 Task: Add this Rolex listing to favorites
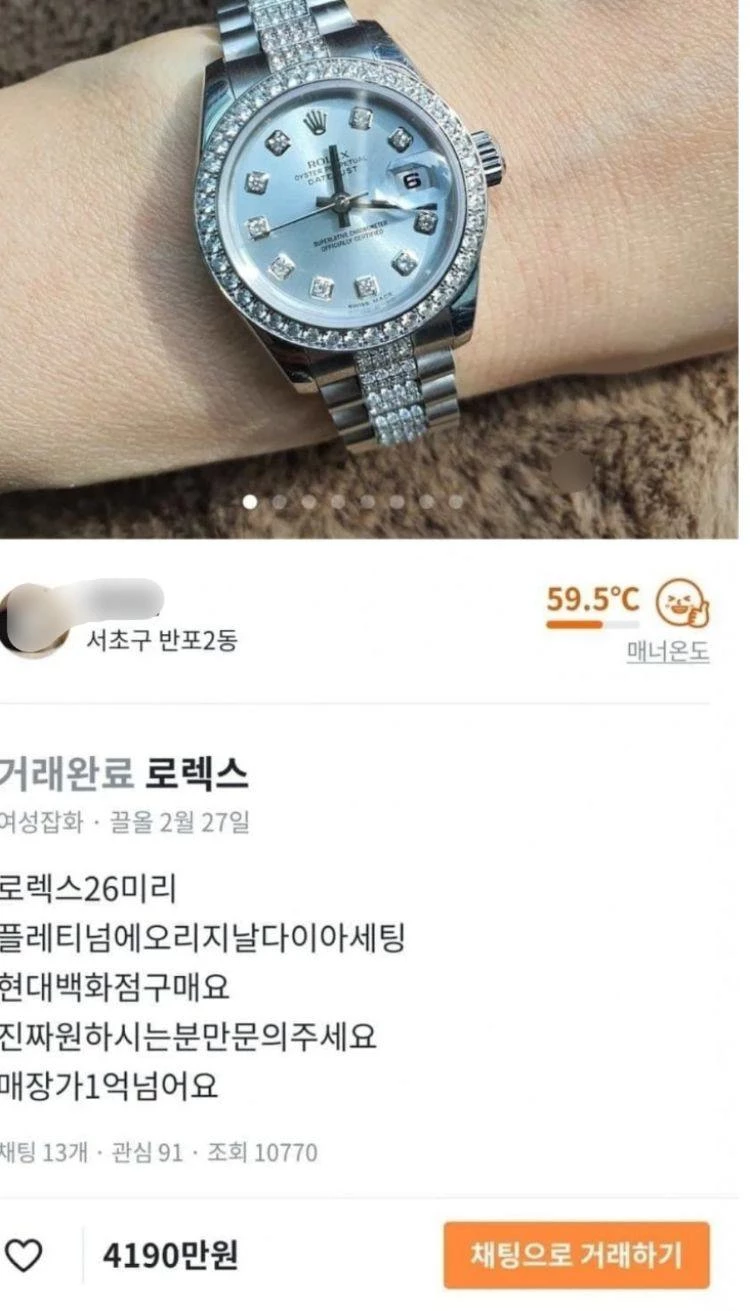pos(25,1255)
